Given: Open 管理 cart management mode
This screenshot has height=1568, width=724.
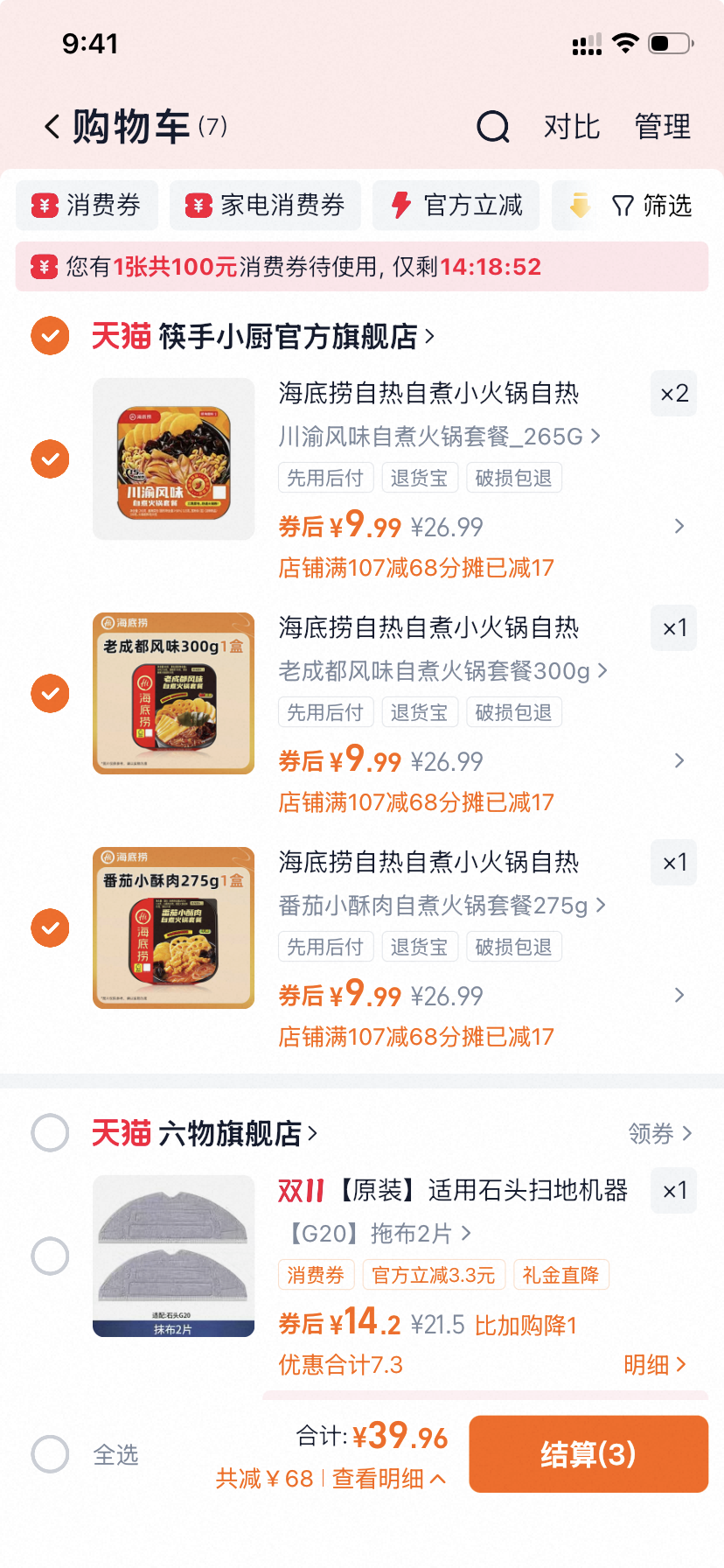Looking at the screenshot, I should [662, 126].
